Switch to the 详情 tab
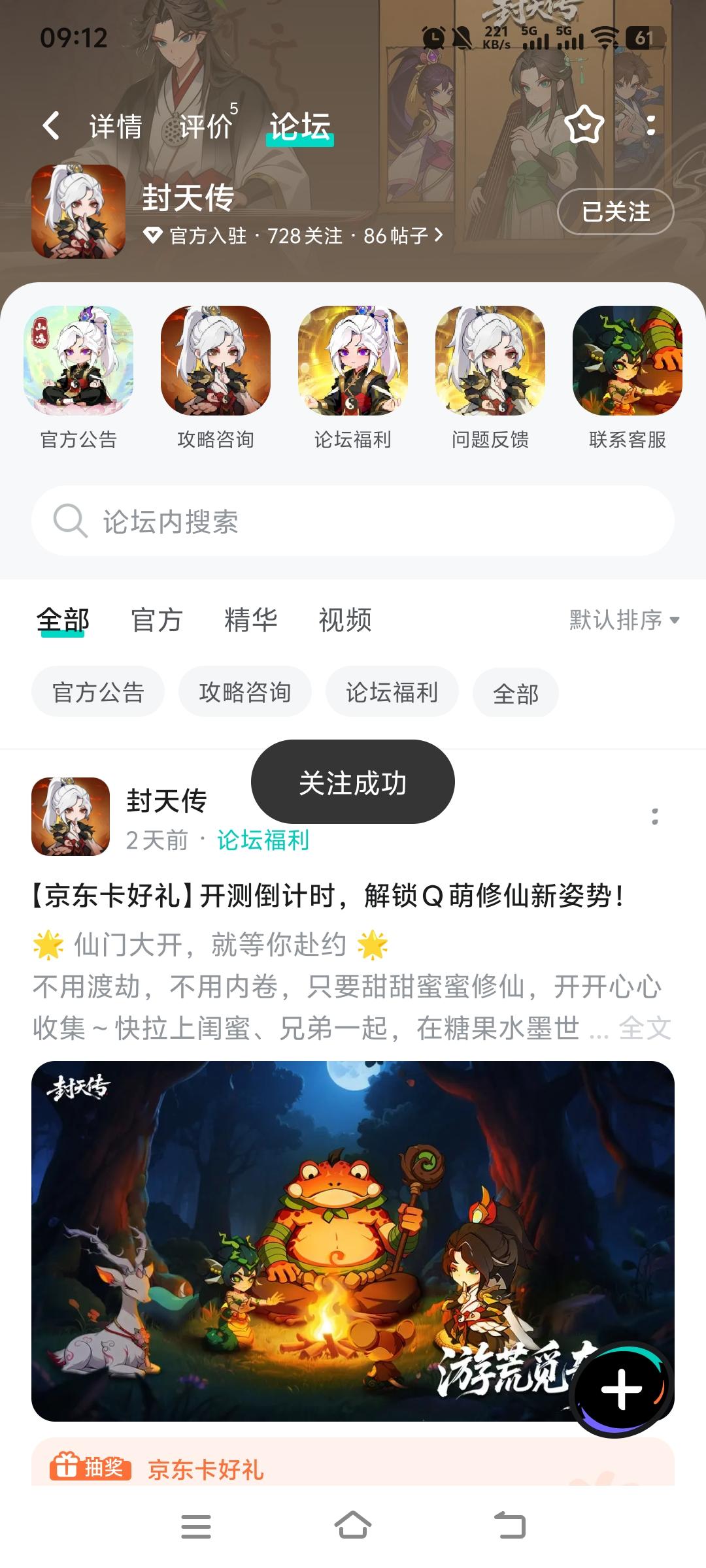 click(x=116, y=126)
